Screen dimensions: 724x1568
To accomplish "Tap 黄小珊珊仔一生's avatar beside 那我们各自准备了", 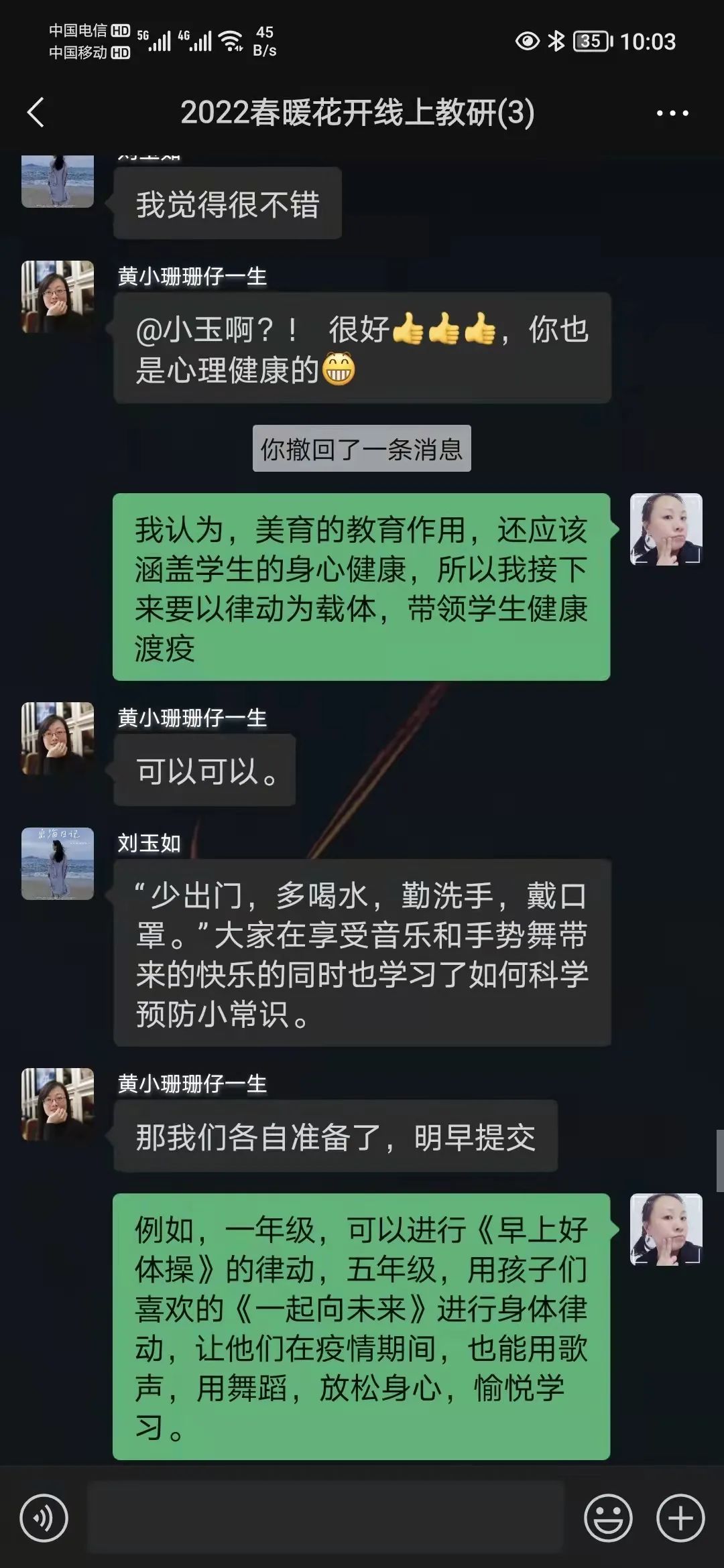I will coord(58,1104).
